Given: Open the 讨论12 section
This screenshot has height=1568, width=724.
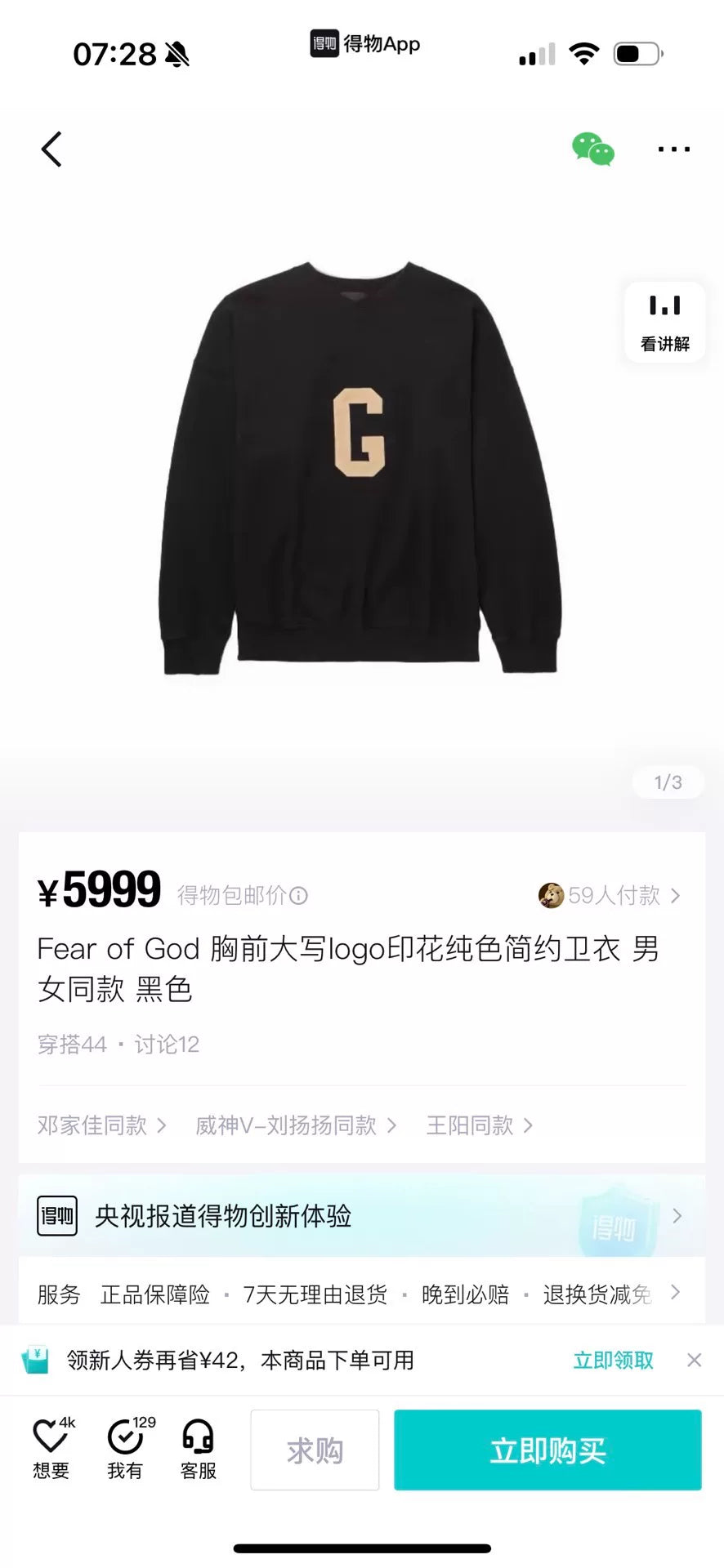Looking at the screenshot, I should [x=166, y=1044].
